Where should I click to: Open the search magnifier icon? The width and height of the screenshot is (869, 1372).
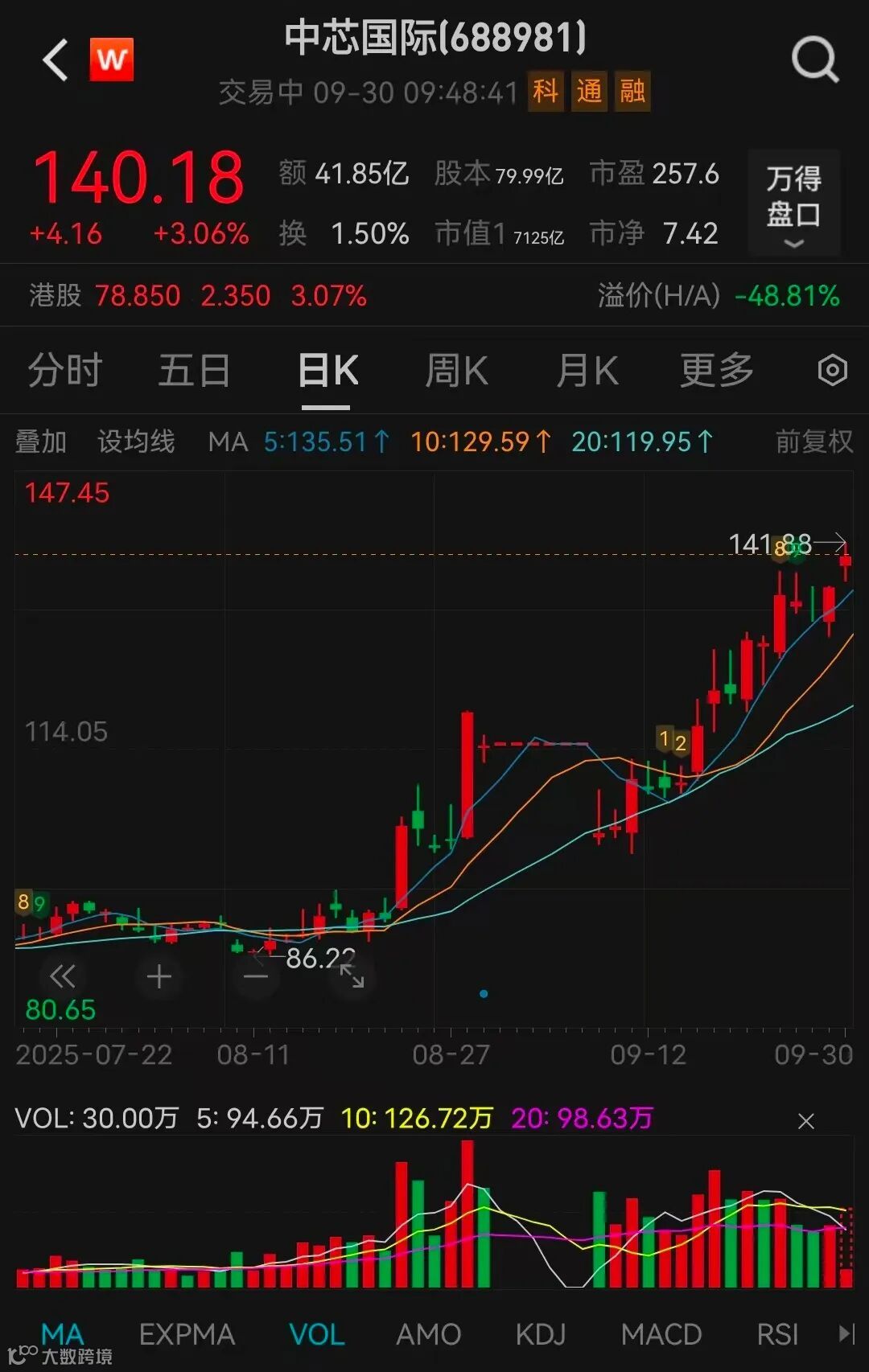814,60
